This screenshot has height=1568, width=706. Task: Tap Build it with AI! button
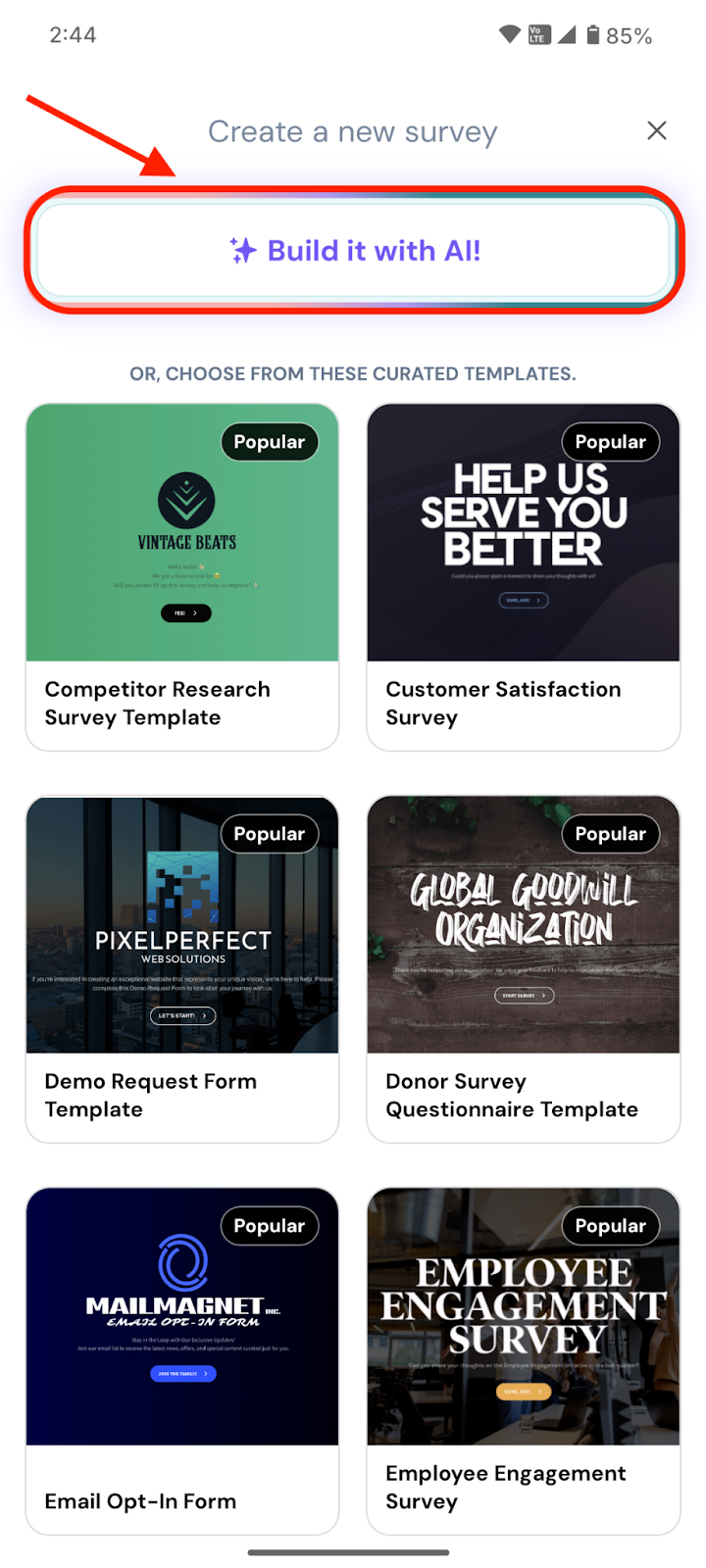click(353, 251)
